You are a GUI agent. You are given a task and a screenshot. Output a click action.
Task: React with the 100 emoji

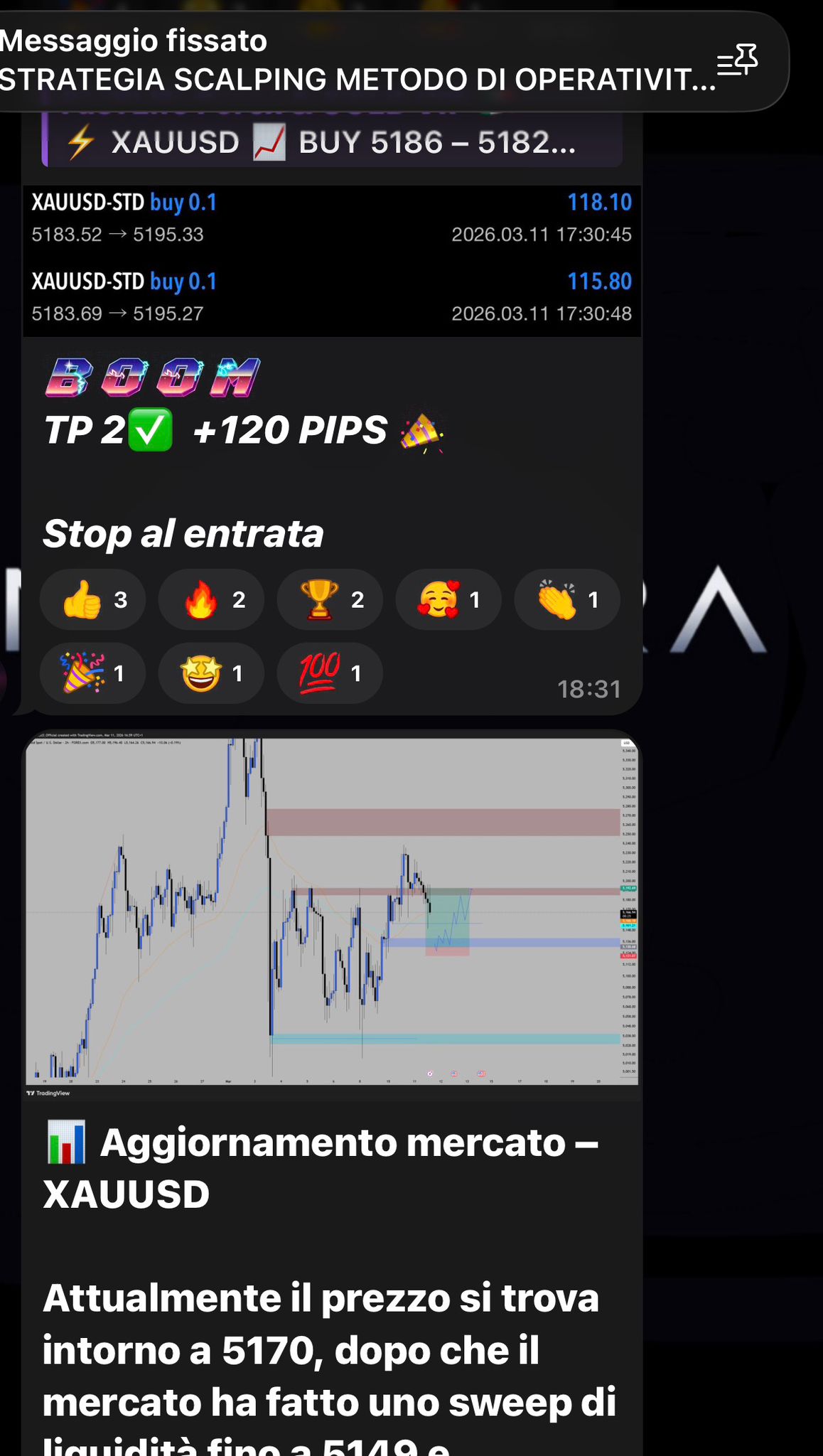click(330, 673)
